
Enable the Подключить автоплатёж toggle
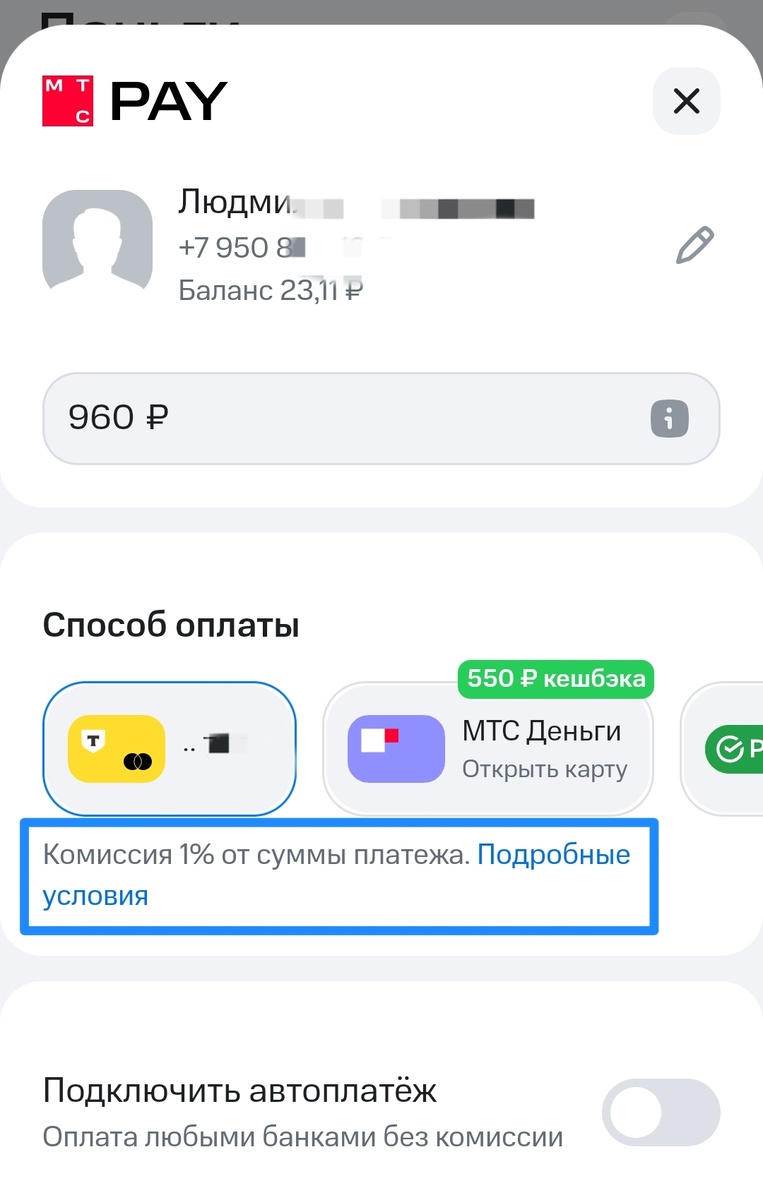(660, 1113)
